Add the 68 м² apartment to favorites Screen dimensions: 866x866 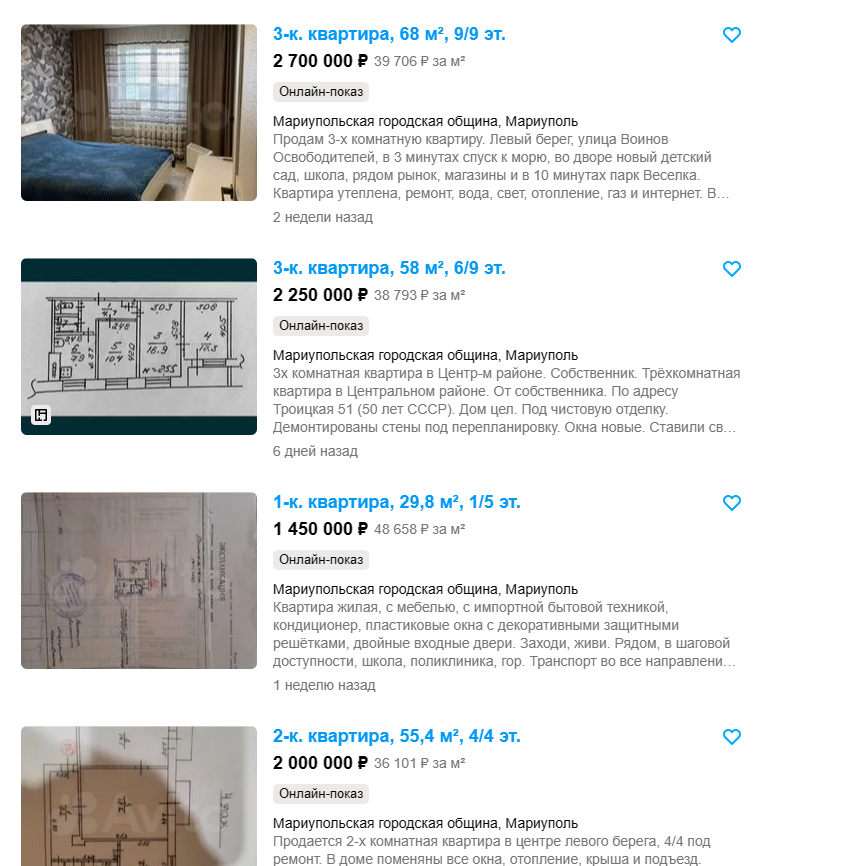tap(732, 35)
